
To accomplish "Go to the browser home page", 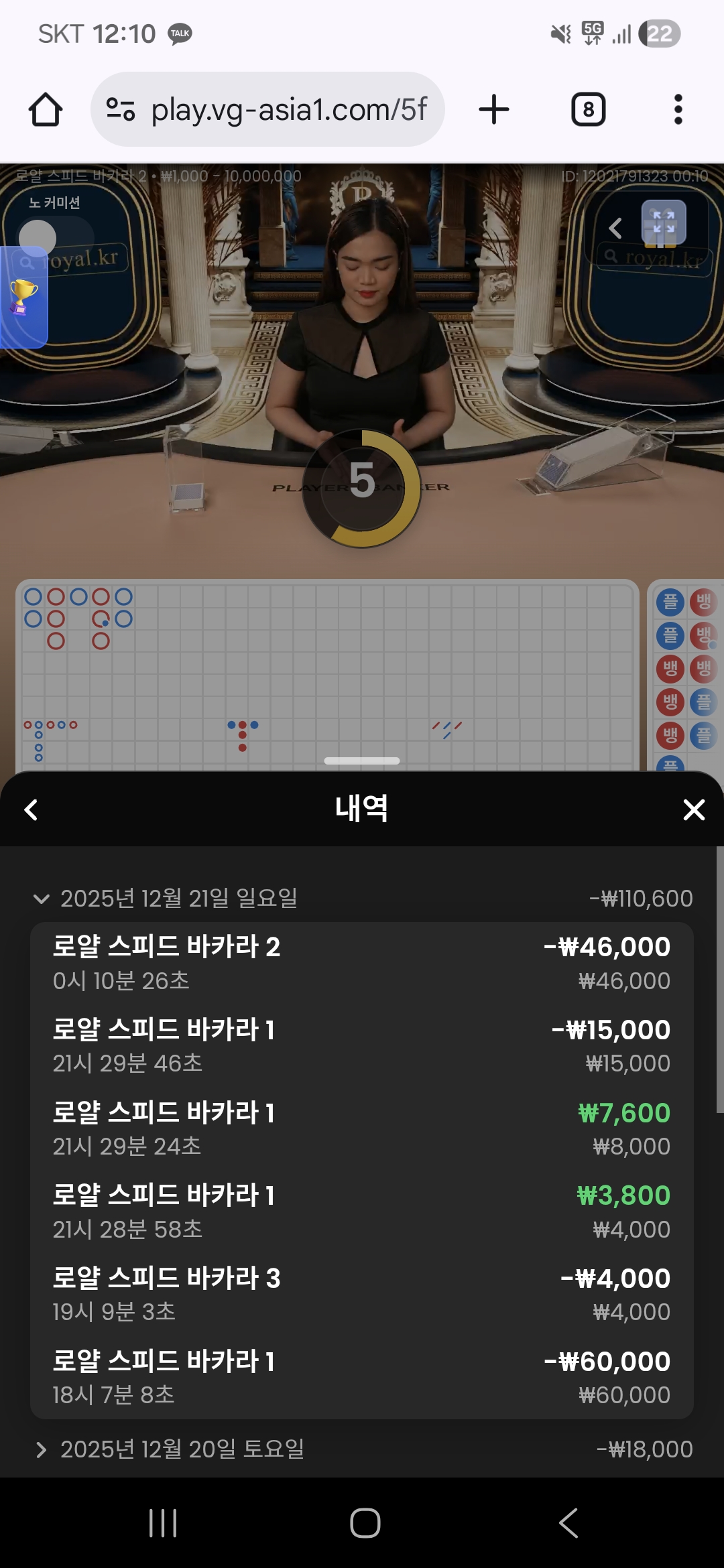I will pos(46,109).
